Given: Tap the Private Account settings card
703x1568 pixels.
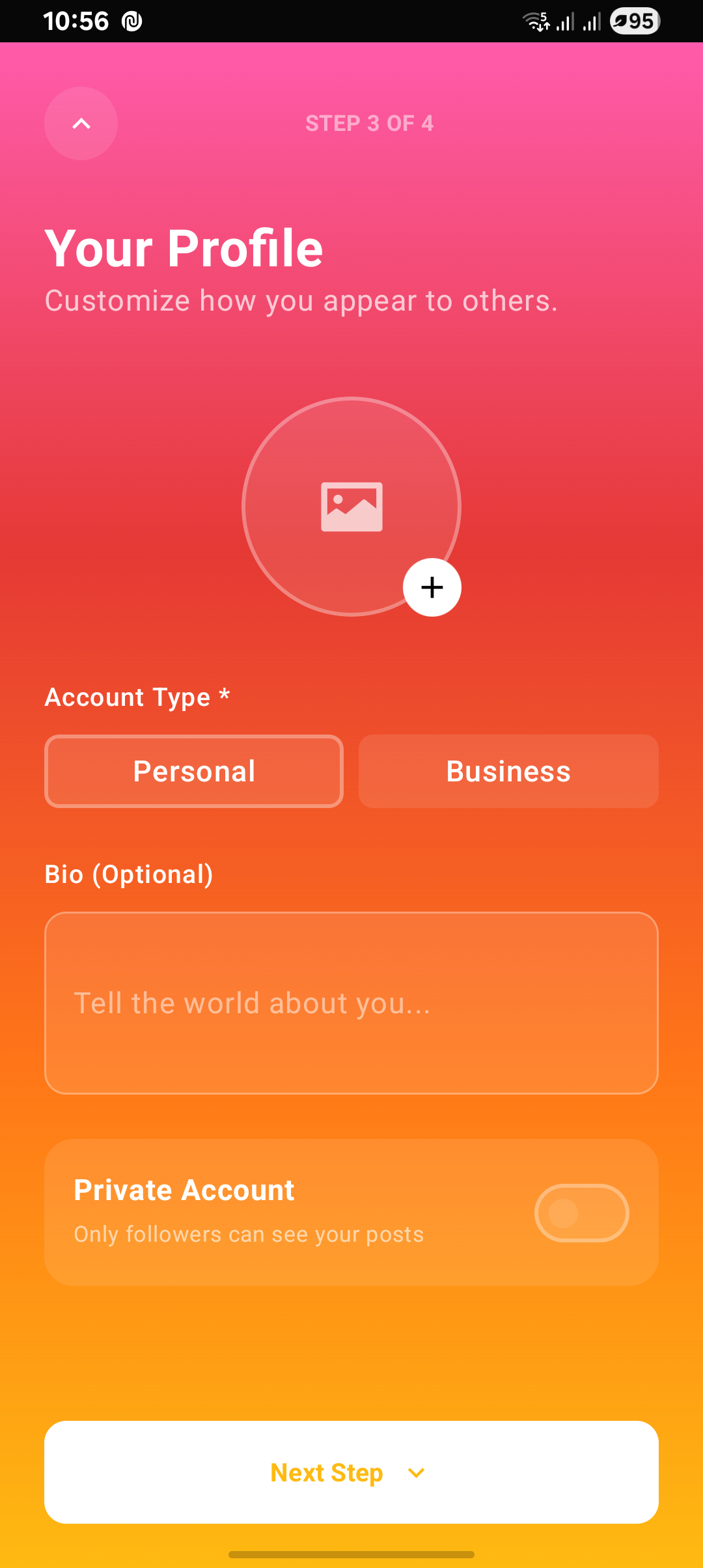Looking at the screenshot, I should (x=260, y=1211).
